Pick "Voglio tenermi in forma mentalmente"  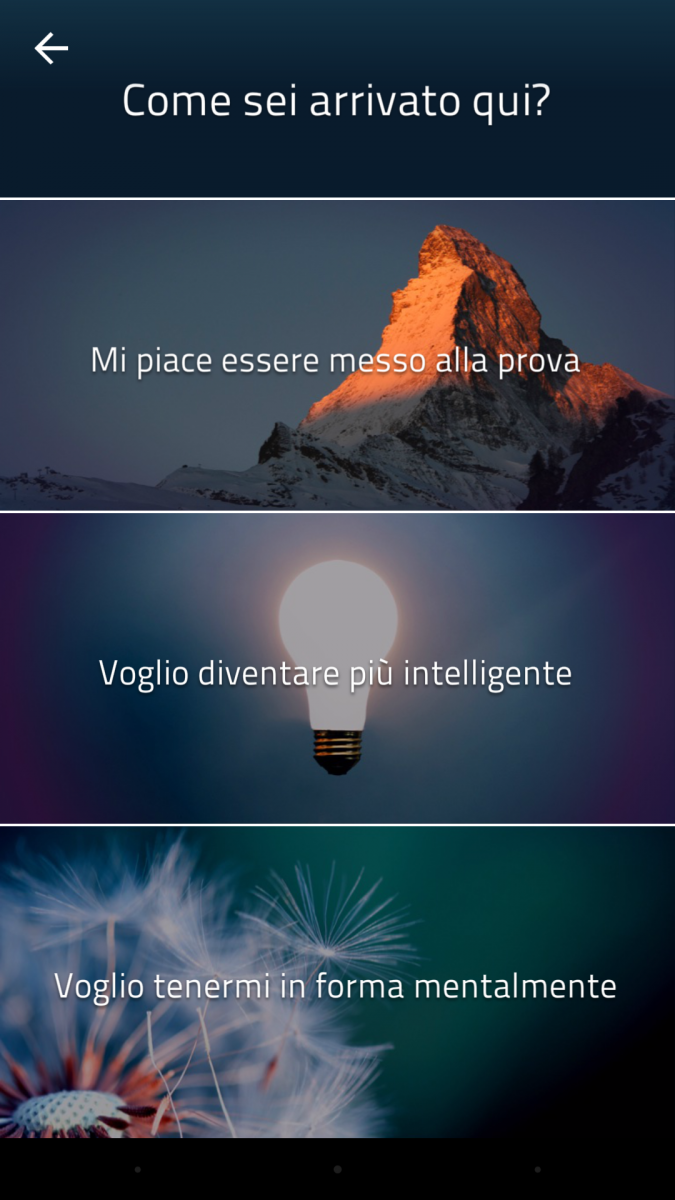pyautogui.click(x=337, y=982)
